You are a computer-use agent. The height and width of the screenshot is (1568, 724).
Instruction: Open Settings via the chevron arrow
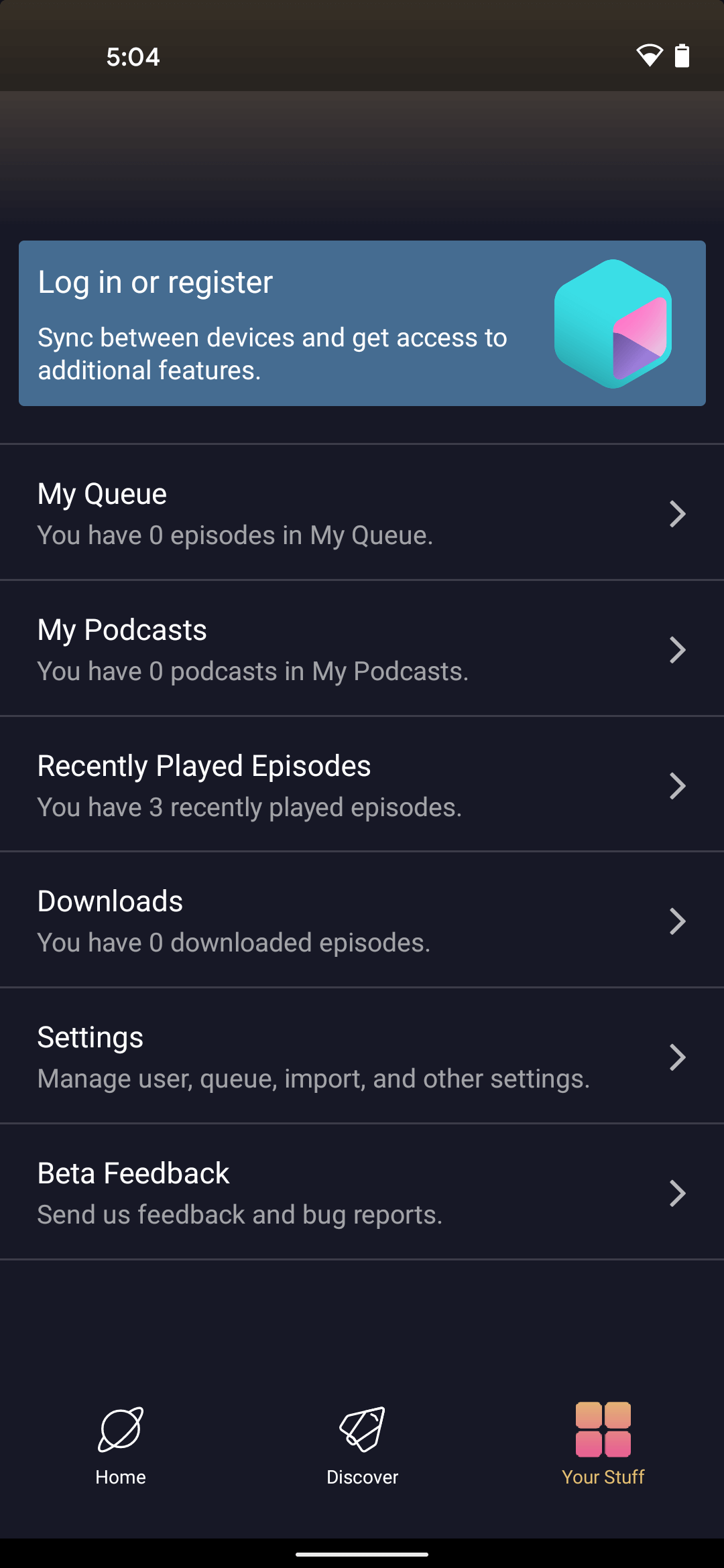tap(678, 1057)
